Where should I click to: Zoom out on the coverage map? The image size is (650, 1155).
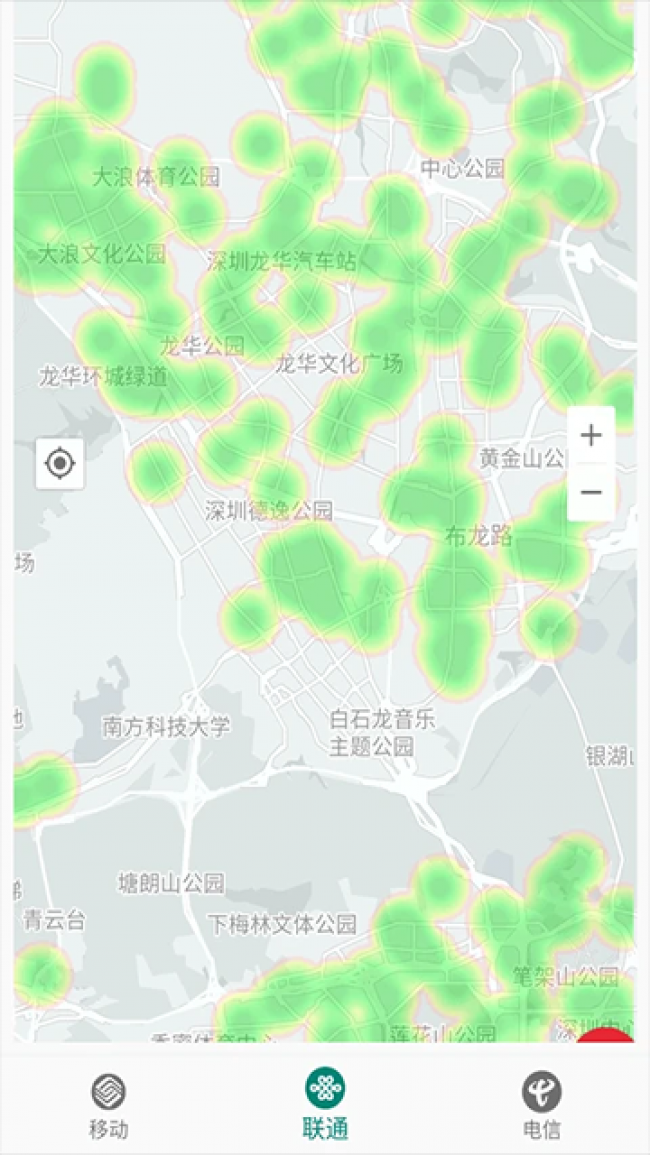591,492
